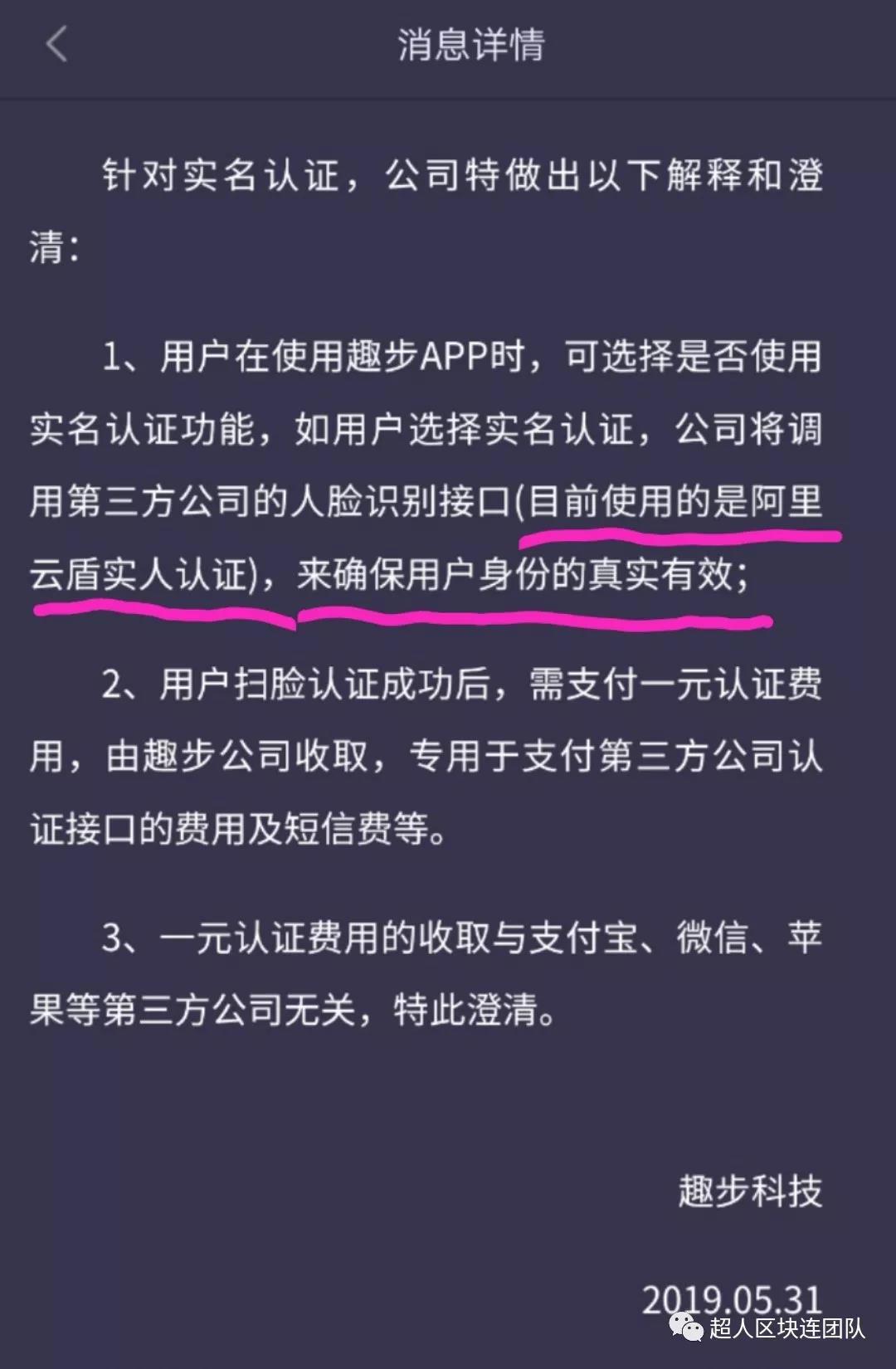Image resolution: width=896 pixels, height=1369 pixels.
Task: Go back from the message details page
Action: point(56,45)
